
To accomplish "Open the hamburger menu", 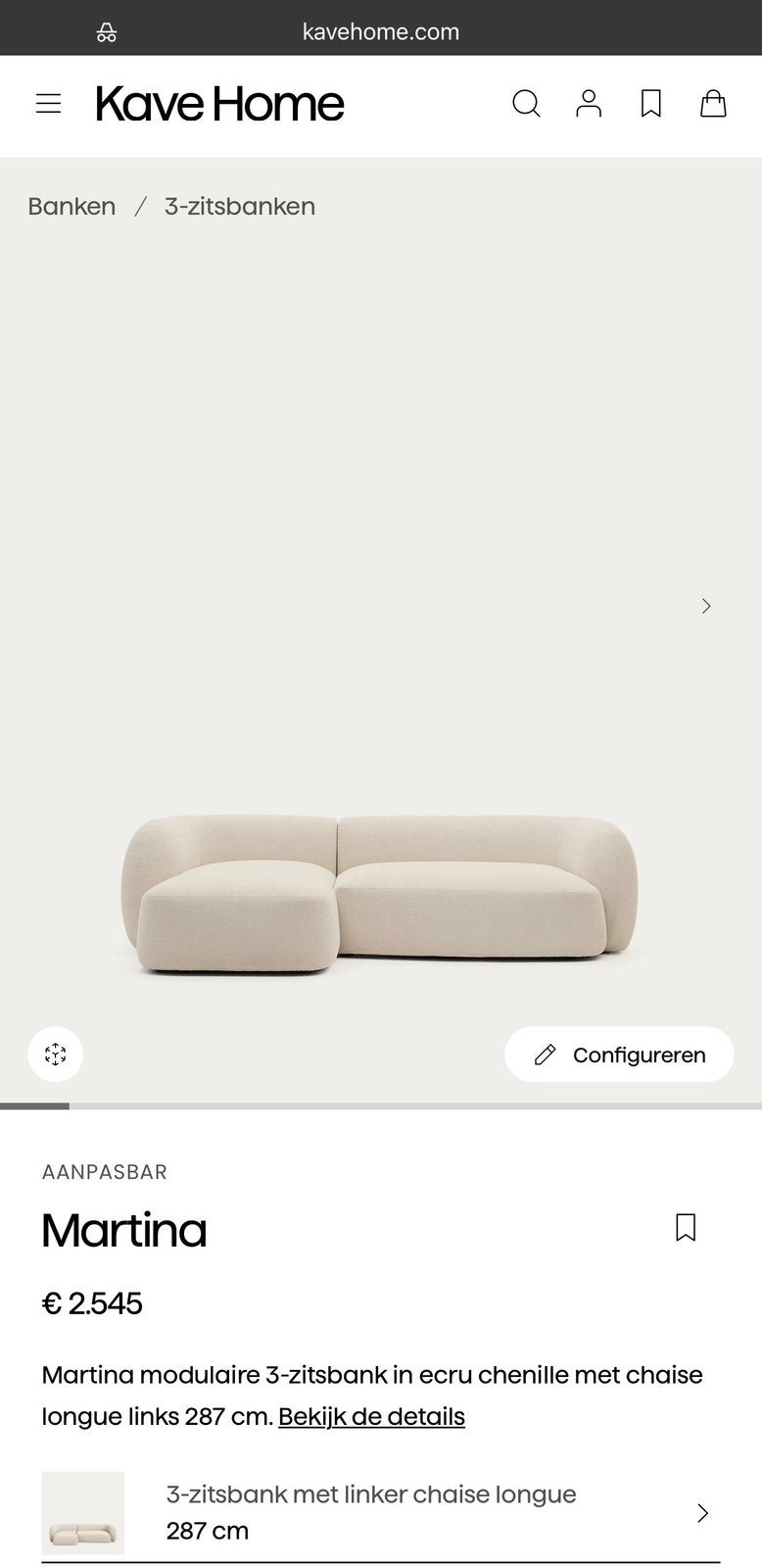I will pos(48,104).
